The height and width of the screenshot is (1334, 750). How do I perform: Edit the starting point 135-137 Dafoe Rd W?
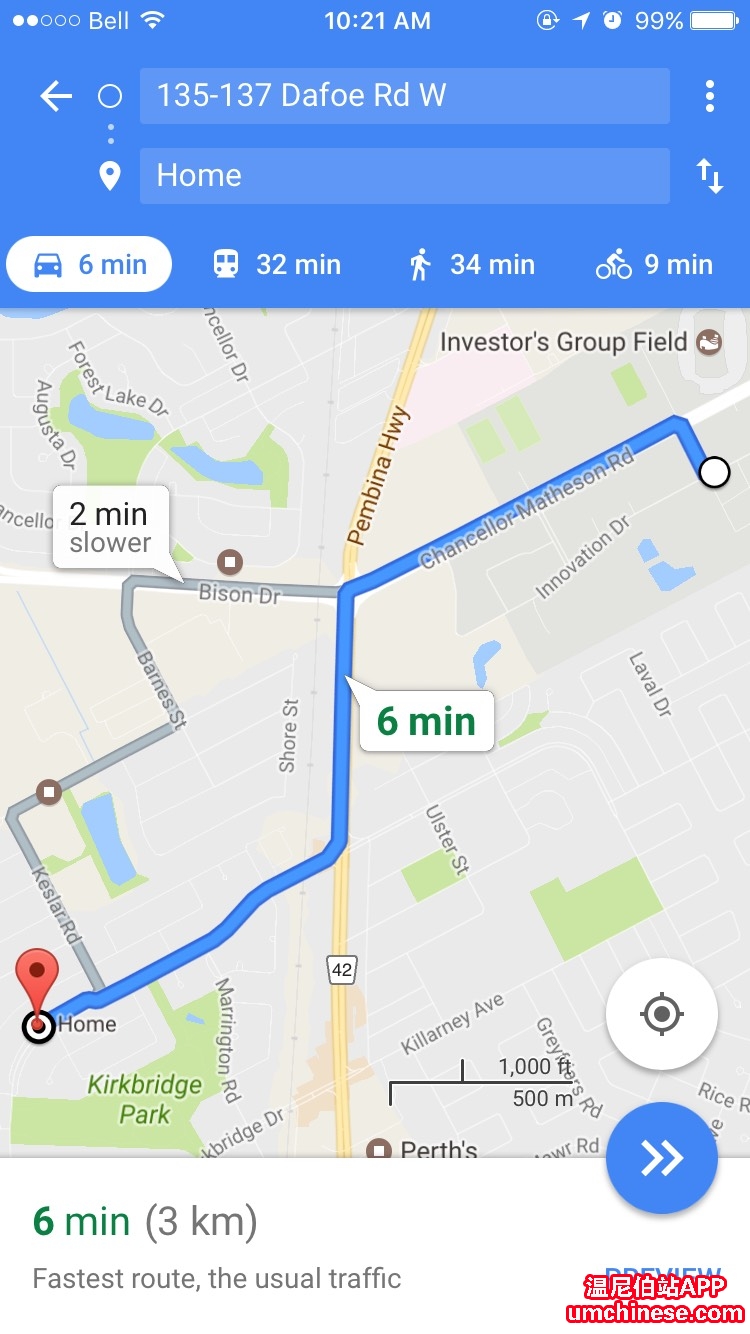(x=404, y=96)
